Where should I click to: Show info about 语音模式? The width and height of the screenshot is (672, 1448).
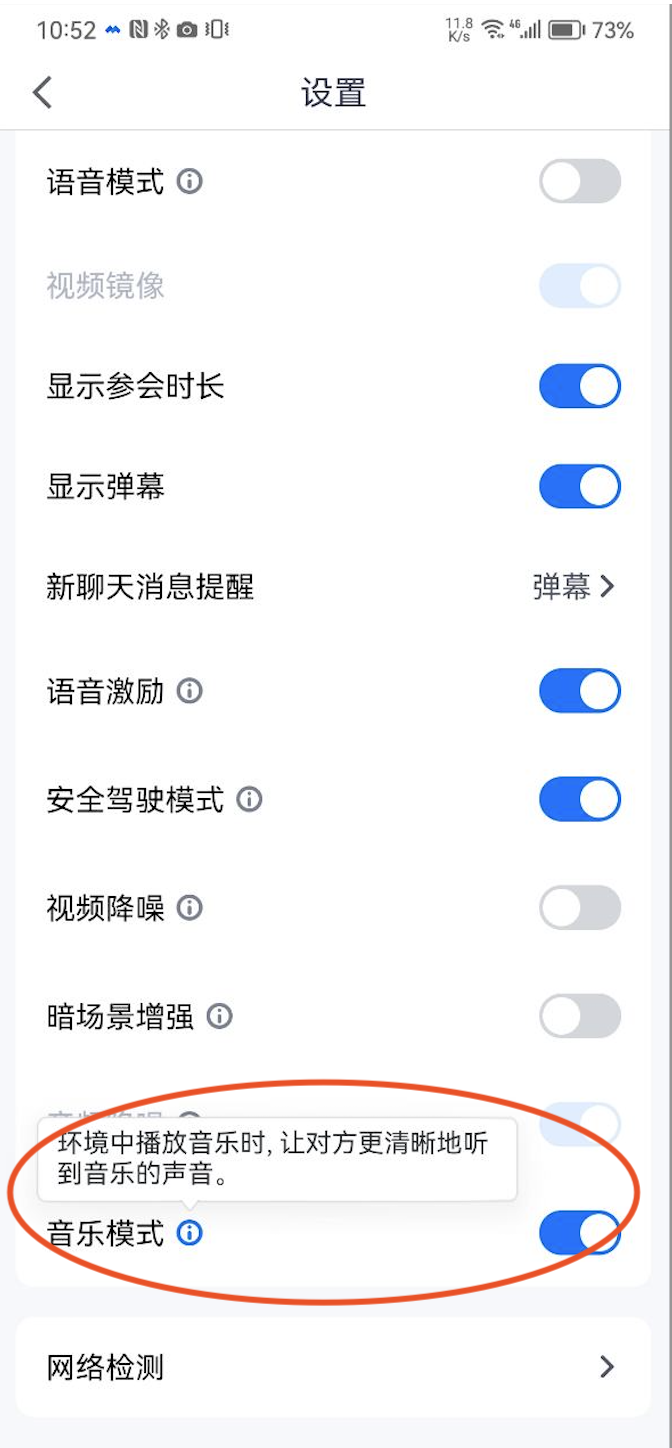(x=190, y=182)
